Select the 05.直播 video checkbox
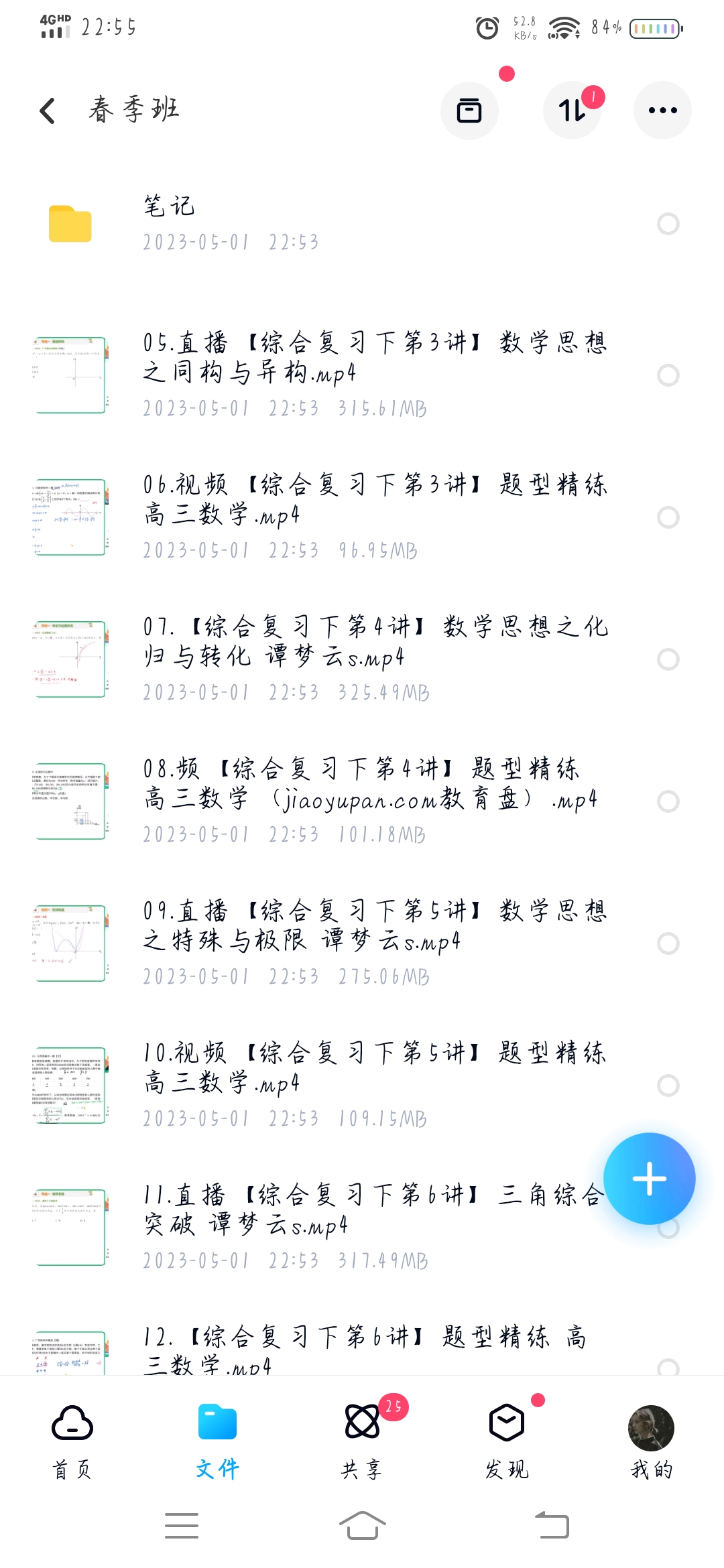Screen dimensions: 724x1568 668,375
